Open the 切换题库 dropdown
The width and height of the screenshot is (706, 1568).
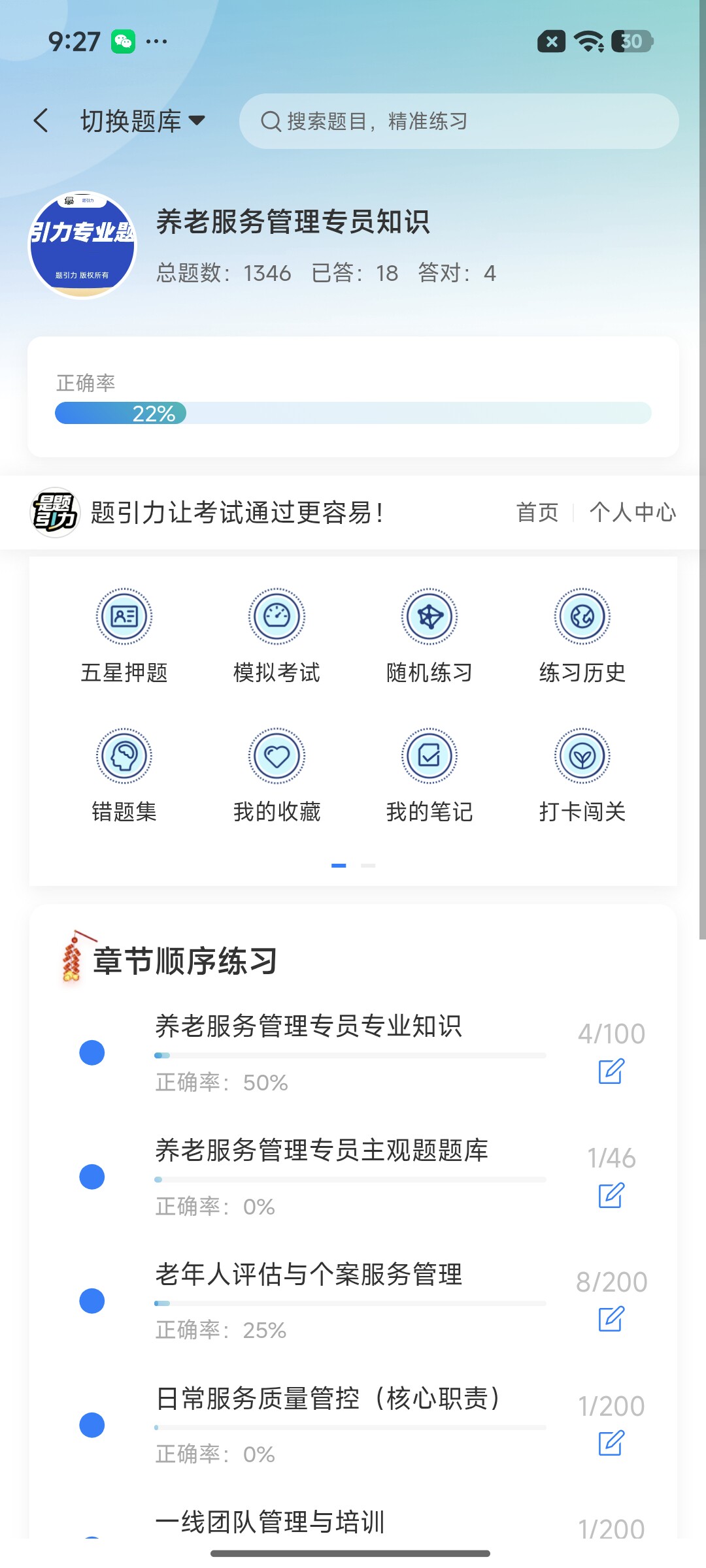(143, 121)
